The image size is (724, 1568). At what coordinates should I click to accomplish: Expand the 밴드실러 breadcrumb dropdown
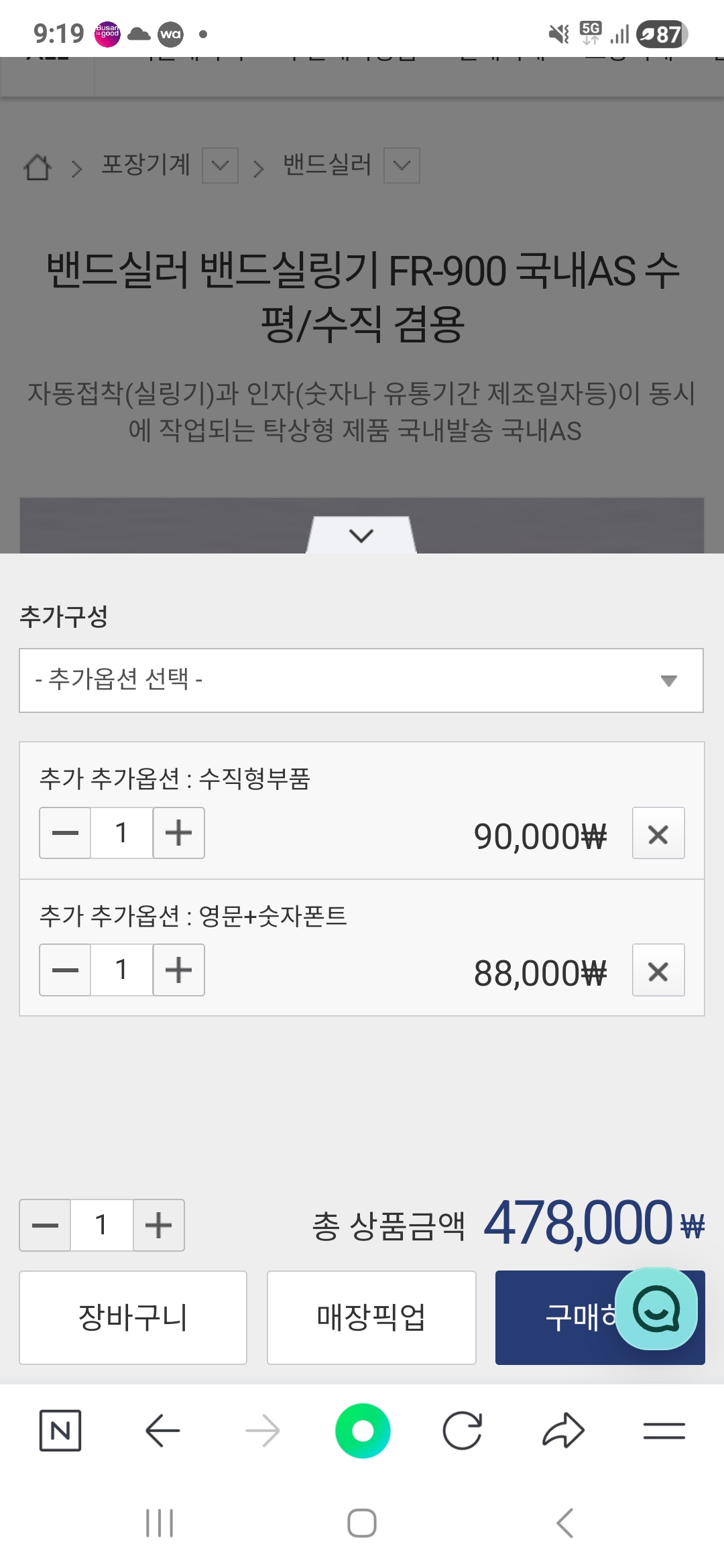tap(402, 166)
